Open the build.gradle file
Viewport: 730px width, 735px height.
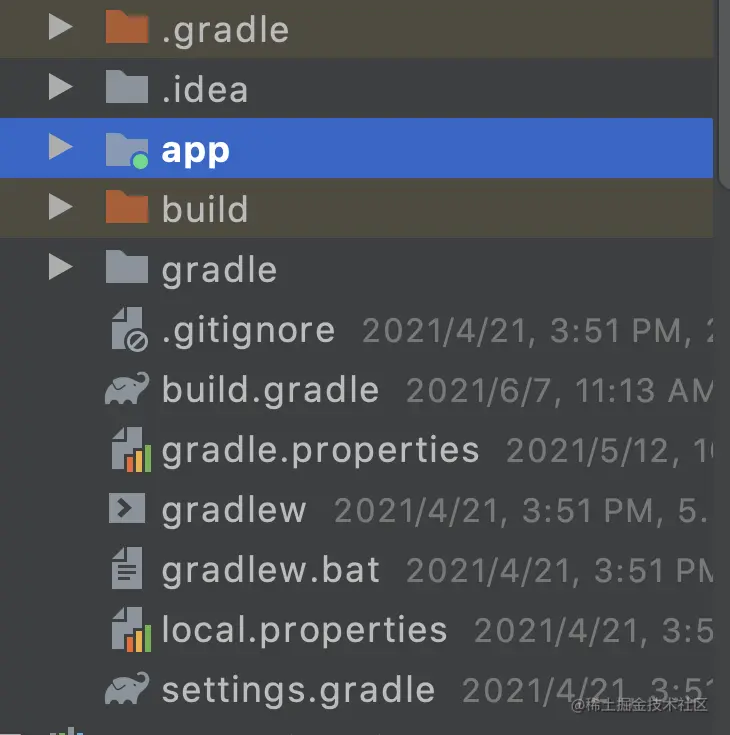click(270, 390)
